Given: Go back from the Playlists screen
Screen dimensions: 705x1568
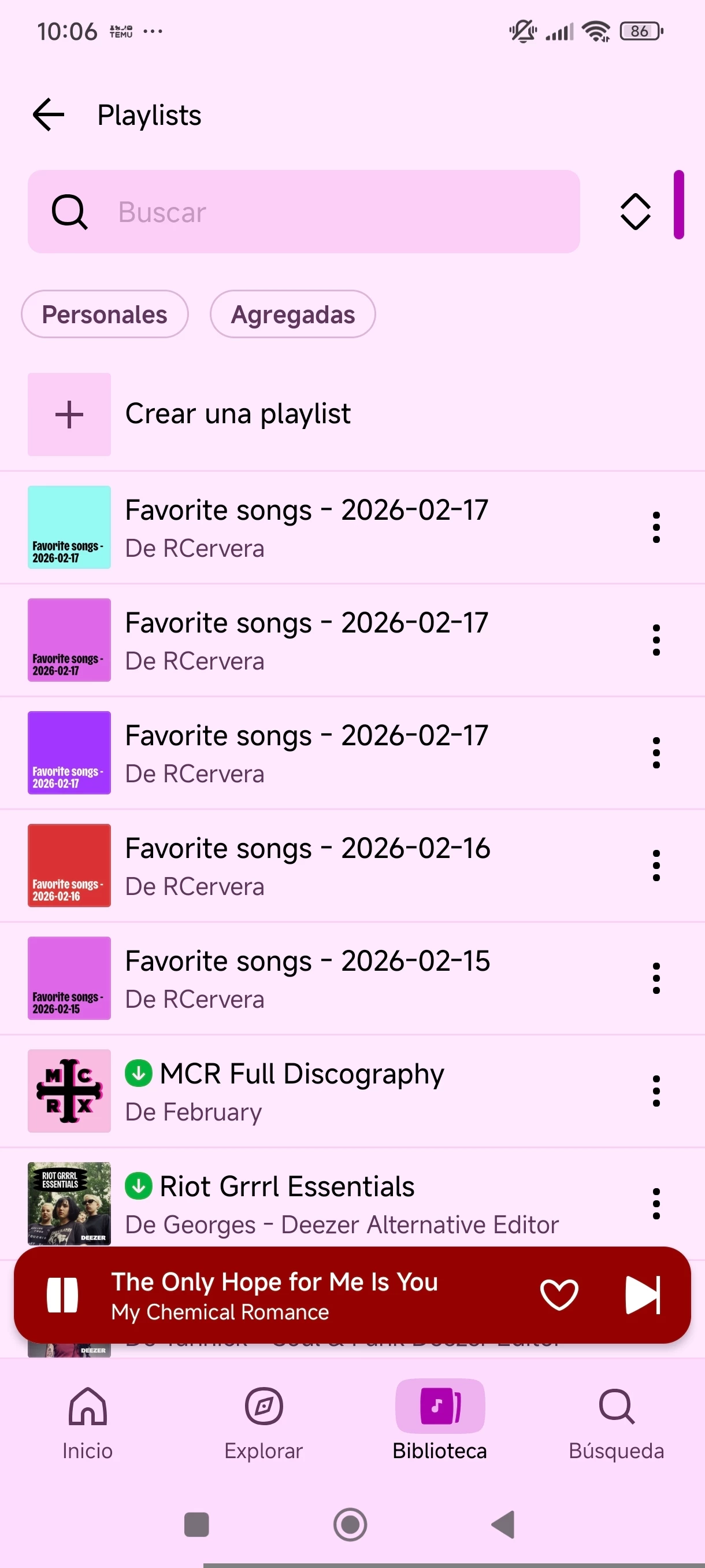Looking at the screenshot, I should (x=49, y=114).
